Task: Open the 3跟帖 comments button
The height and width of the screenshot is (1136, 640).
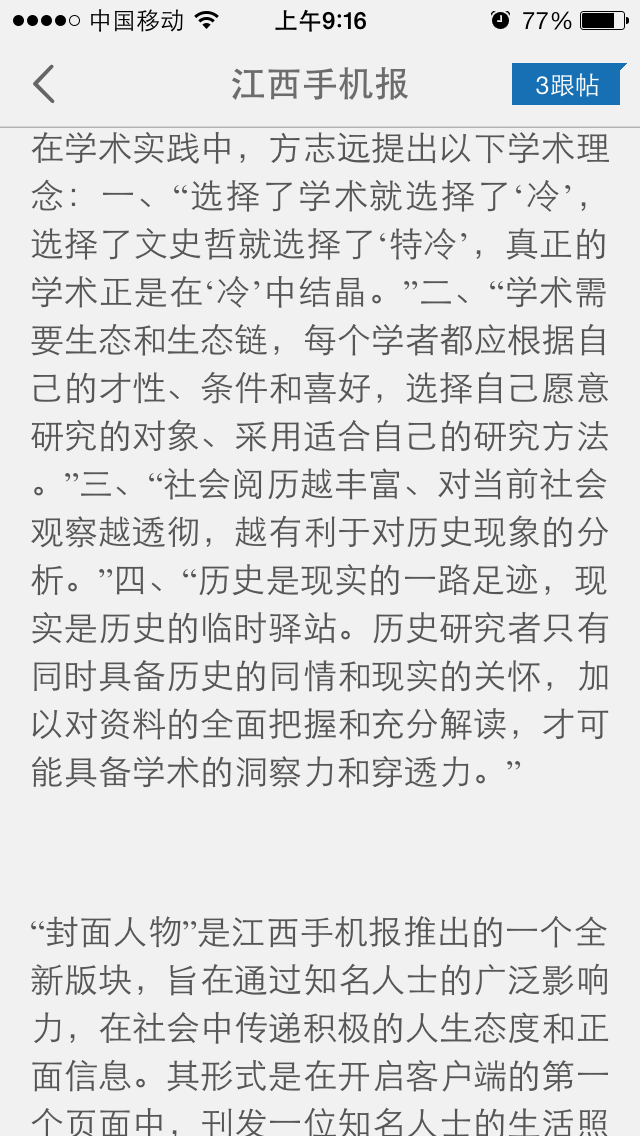Action: click(568, 84)
